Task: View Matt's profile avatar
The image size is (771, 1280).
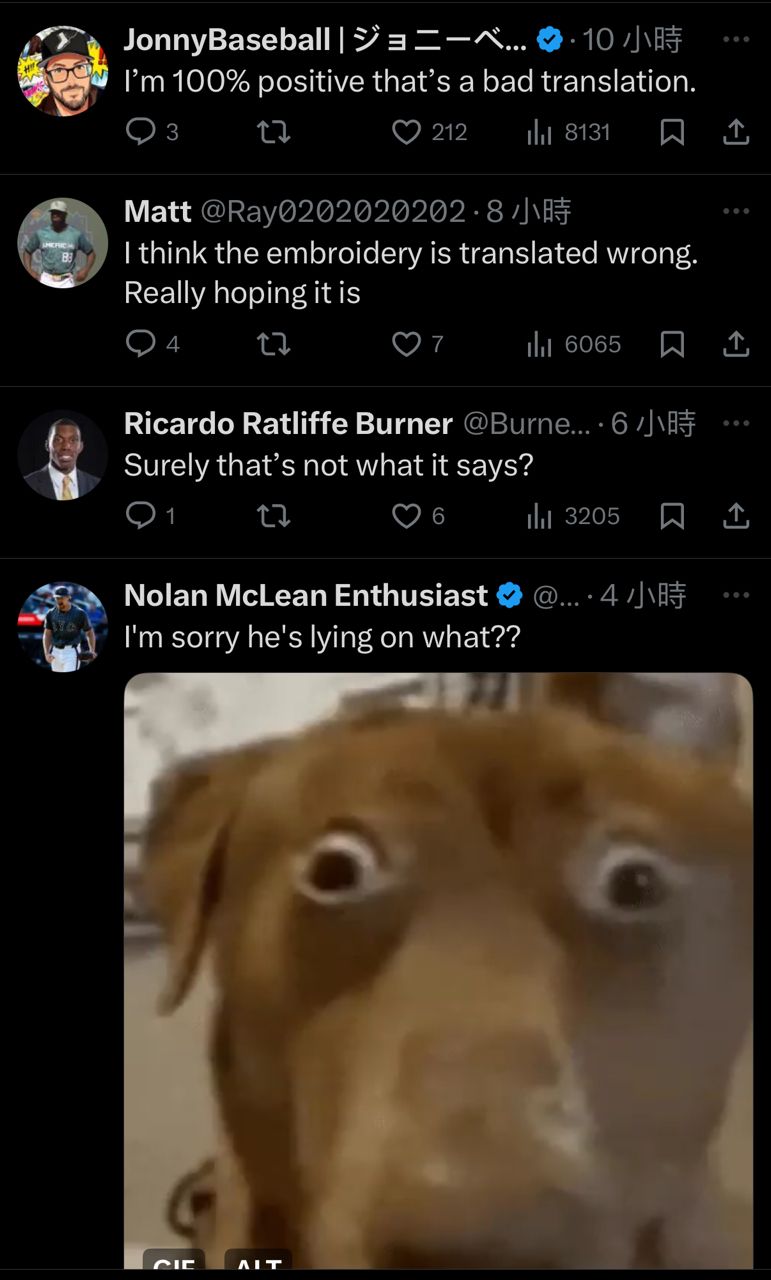Action: pos(62,243)
